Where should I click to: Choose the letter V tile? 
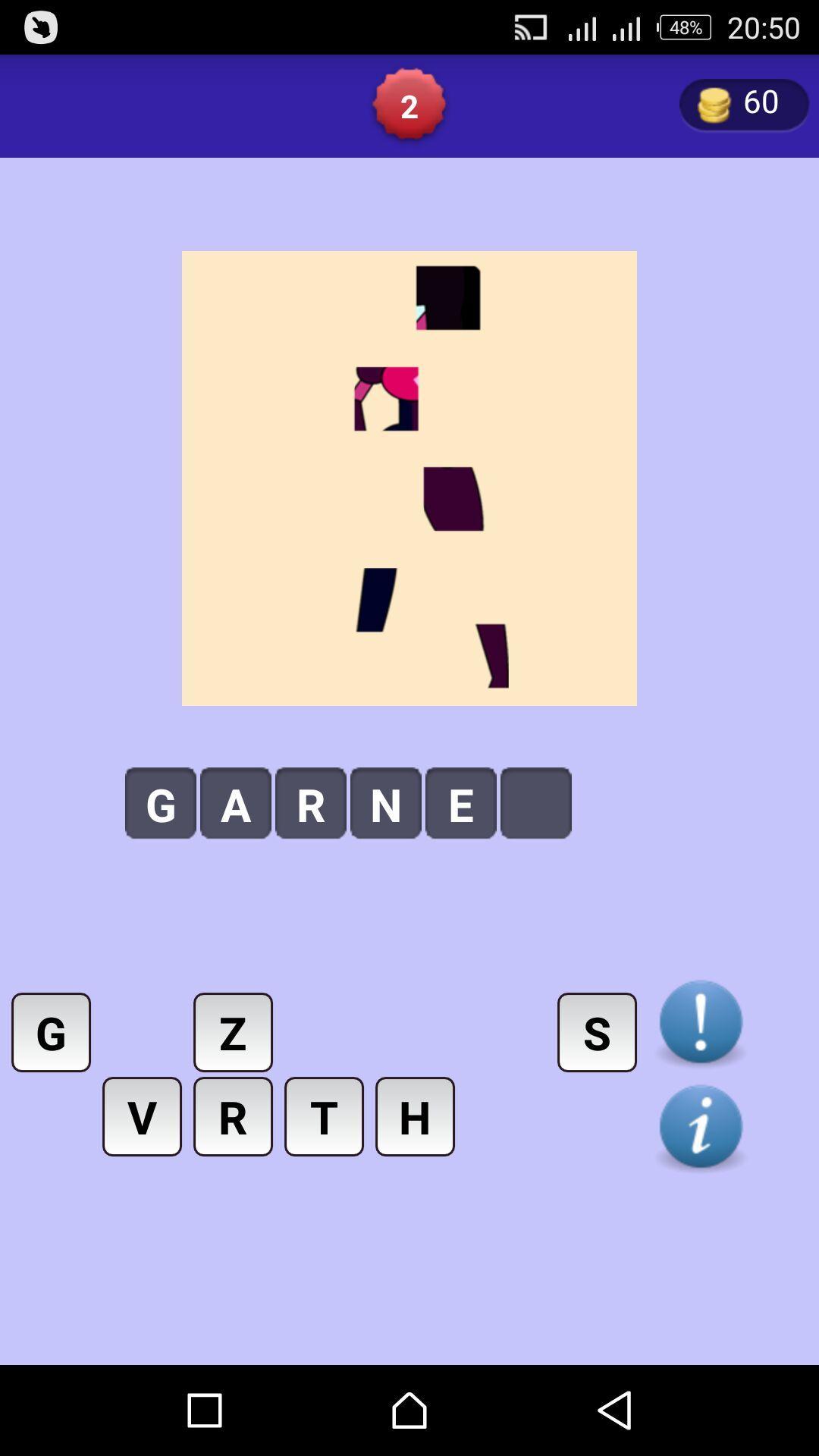tap(142, 1116)
